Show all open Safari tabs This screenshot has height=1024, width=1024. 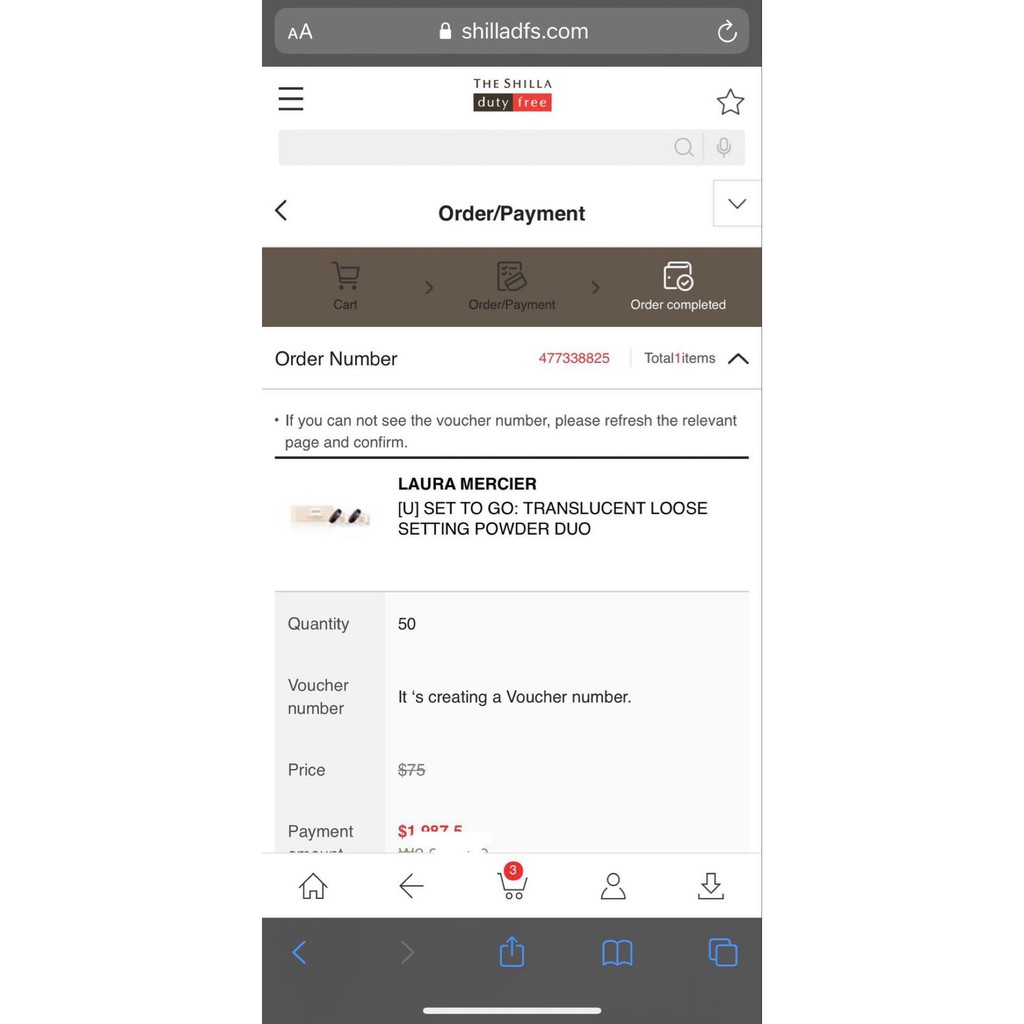[723, 953]
